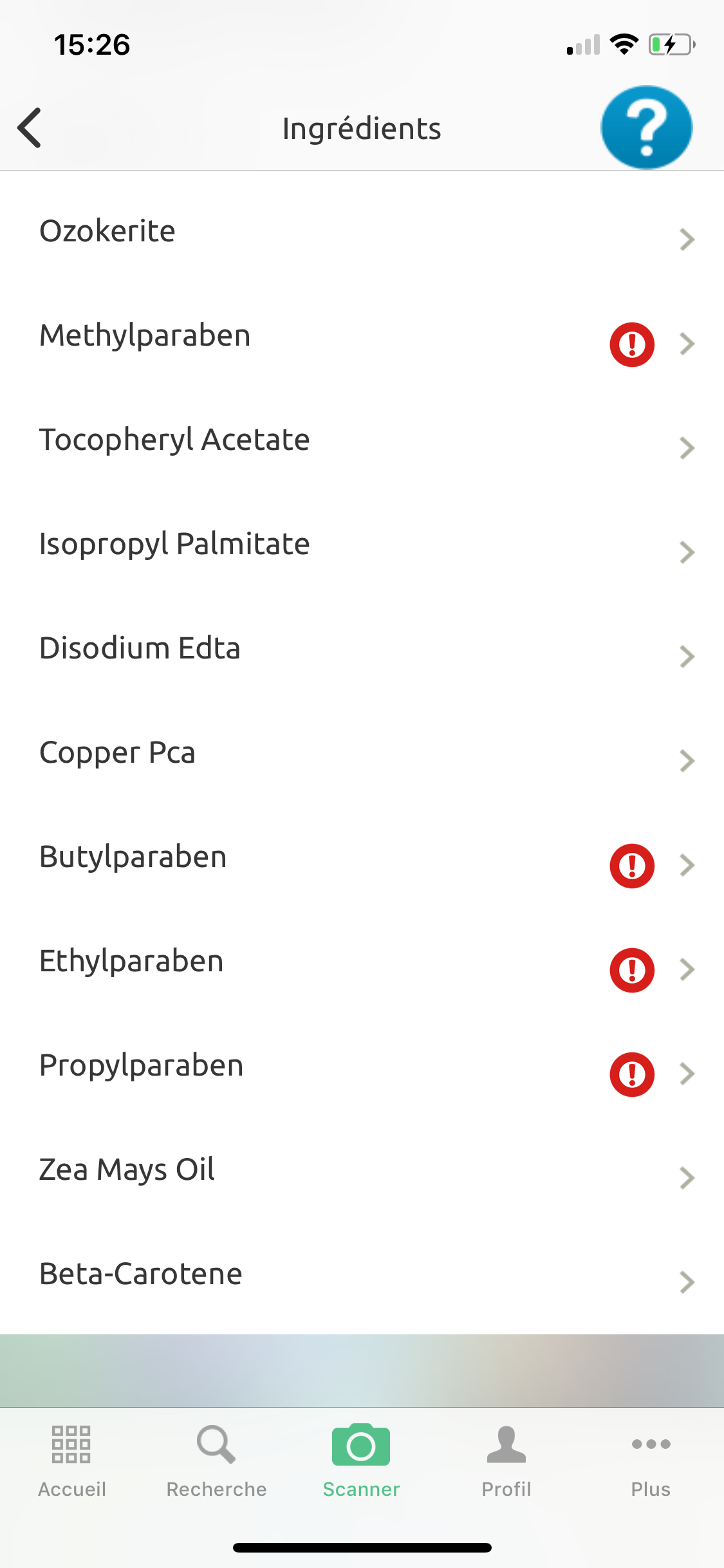Go back with the top-left arrow

point(30,128)
